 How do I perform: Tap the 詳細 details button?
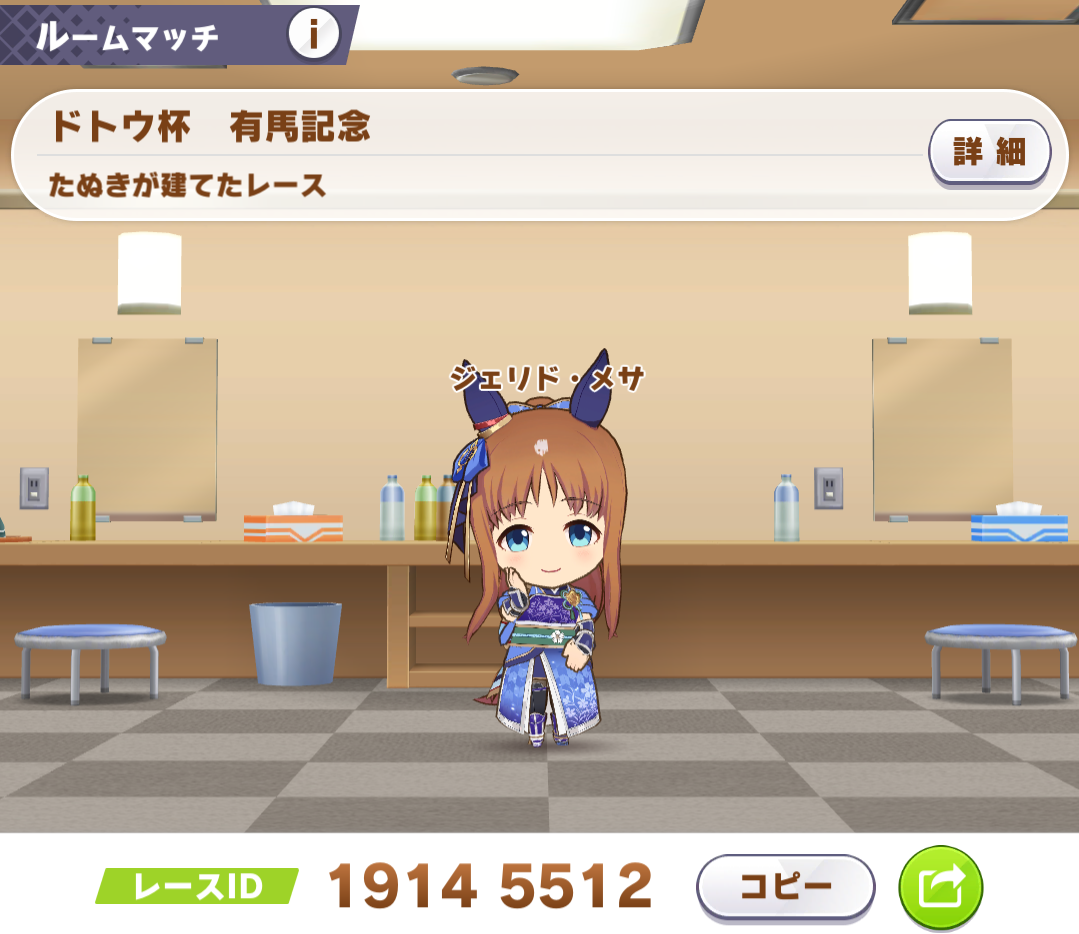pyautogui.click(x=989, y=153)
